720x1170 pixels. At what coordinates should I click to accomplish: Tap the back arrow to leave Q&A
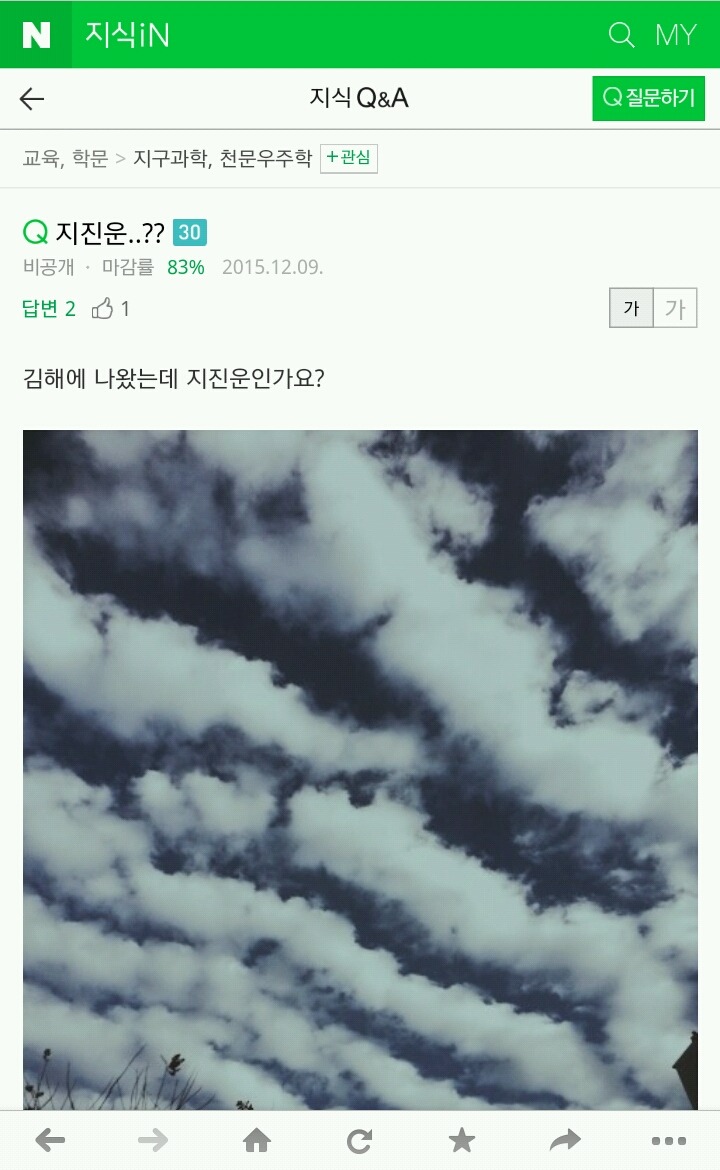tap(31, 98)
